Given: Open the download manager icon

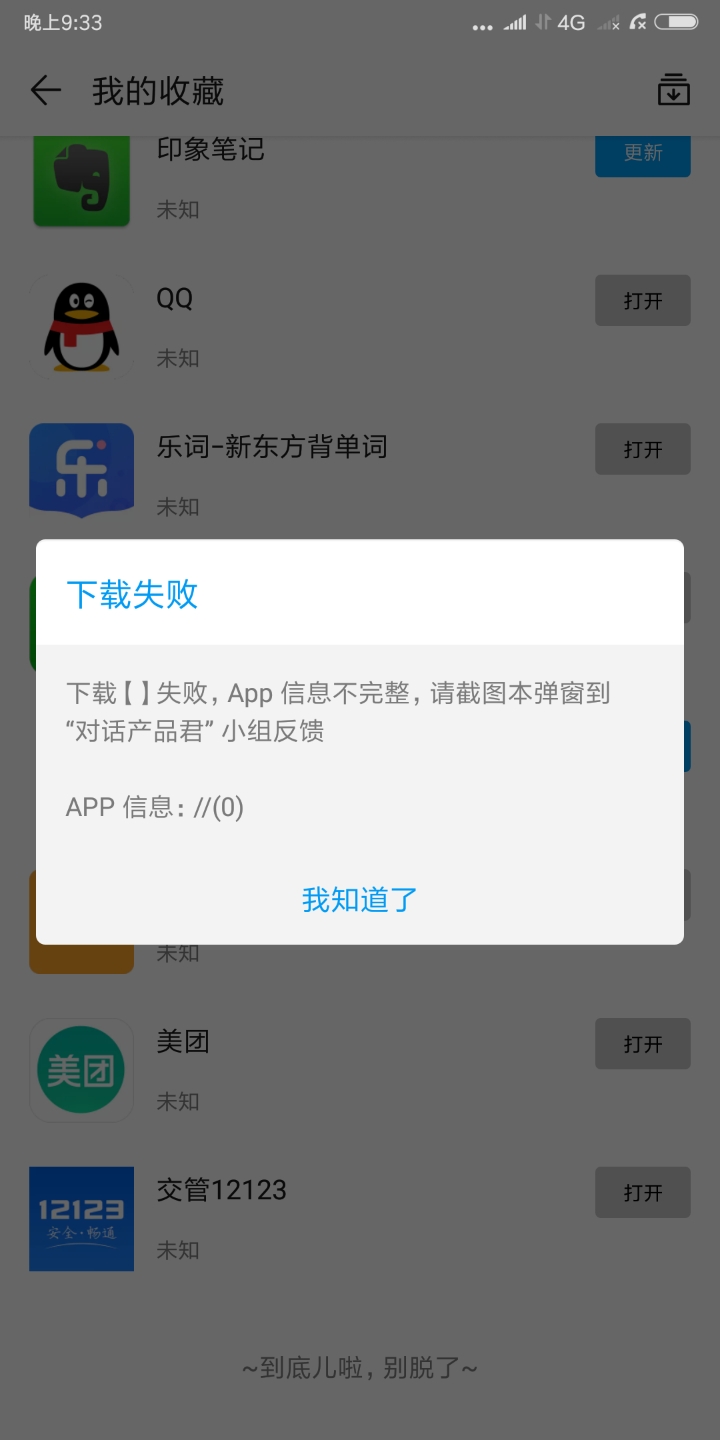Looking at the screenshot, I should pyautogui.click(x=673, y=90).
